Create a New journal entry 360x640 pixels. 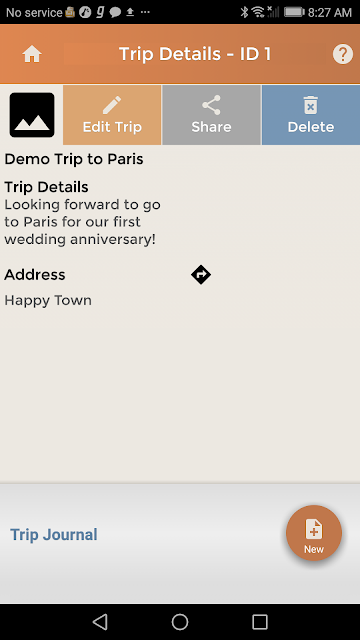click(314, 533)
